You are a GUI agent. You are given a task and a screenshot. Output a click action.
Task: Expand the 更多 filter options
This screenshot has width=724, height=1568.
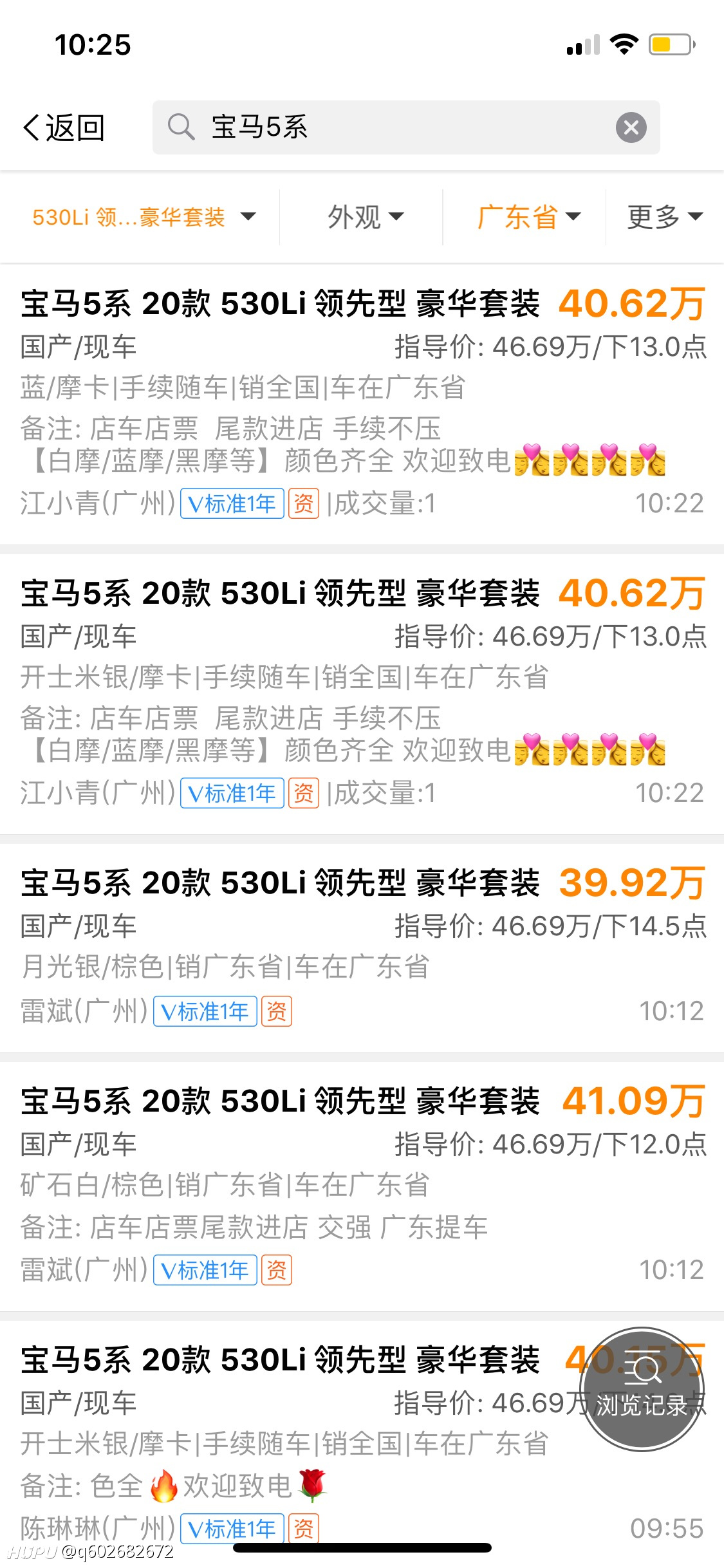coord(665,217)
